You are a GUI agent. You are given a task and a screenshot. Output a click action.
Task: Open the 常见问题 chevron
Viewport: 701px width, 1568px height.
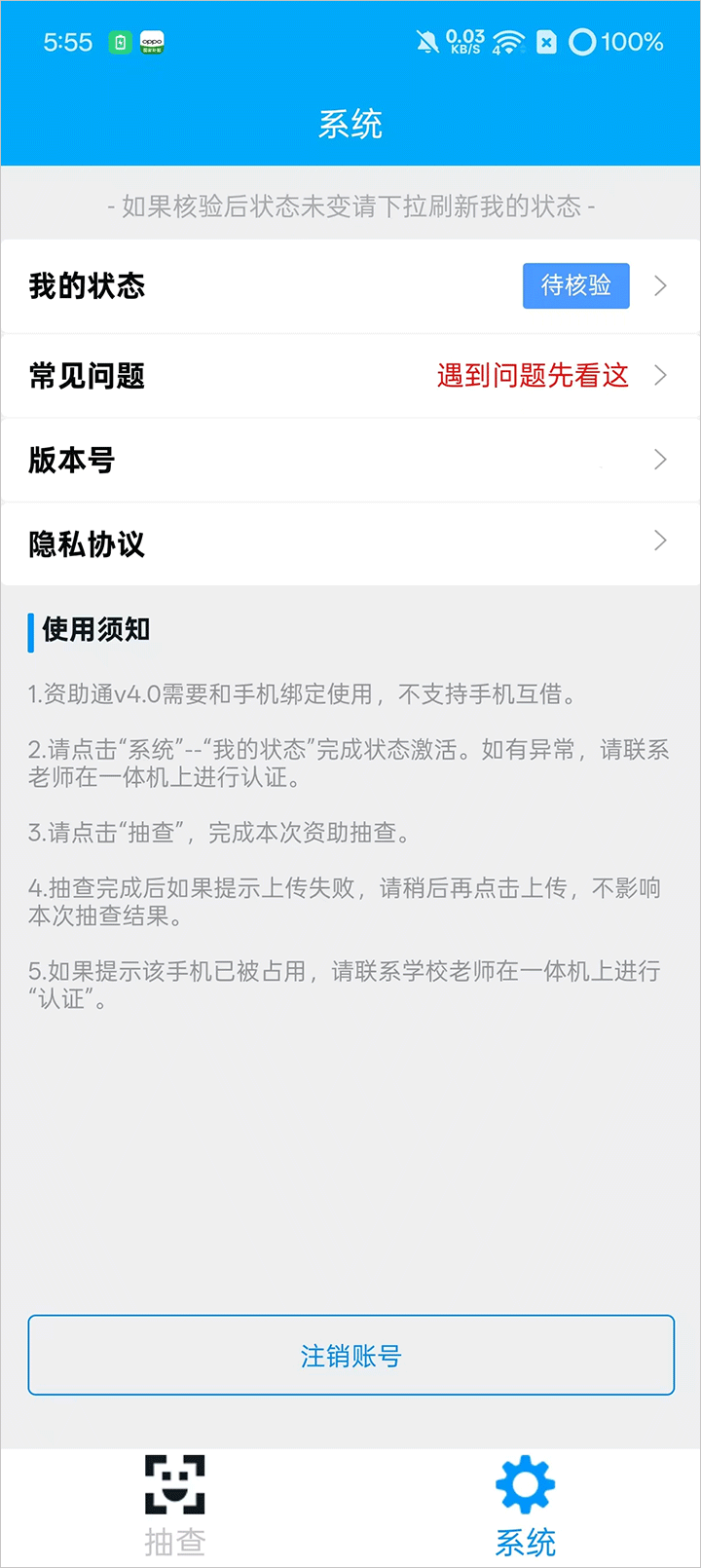pos(660,375)
